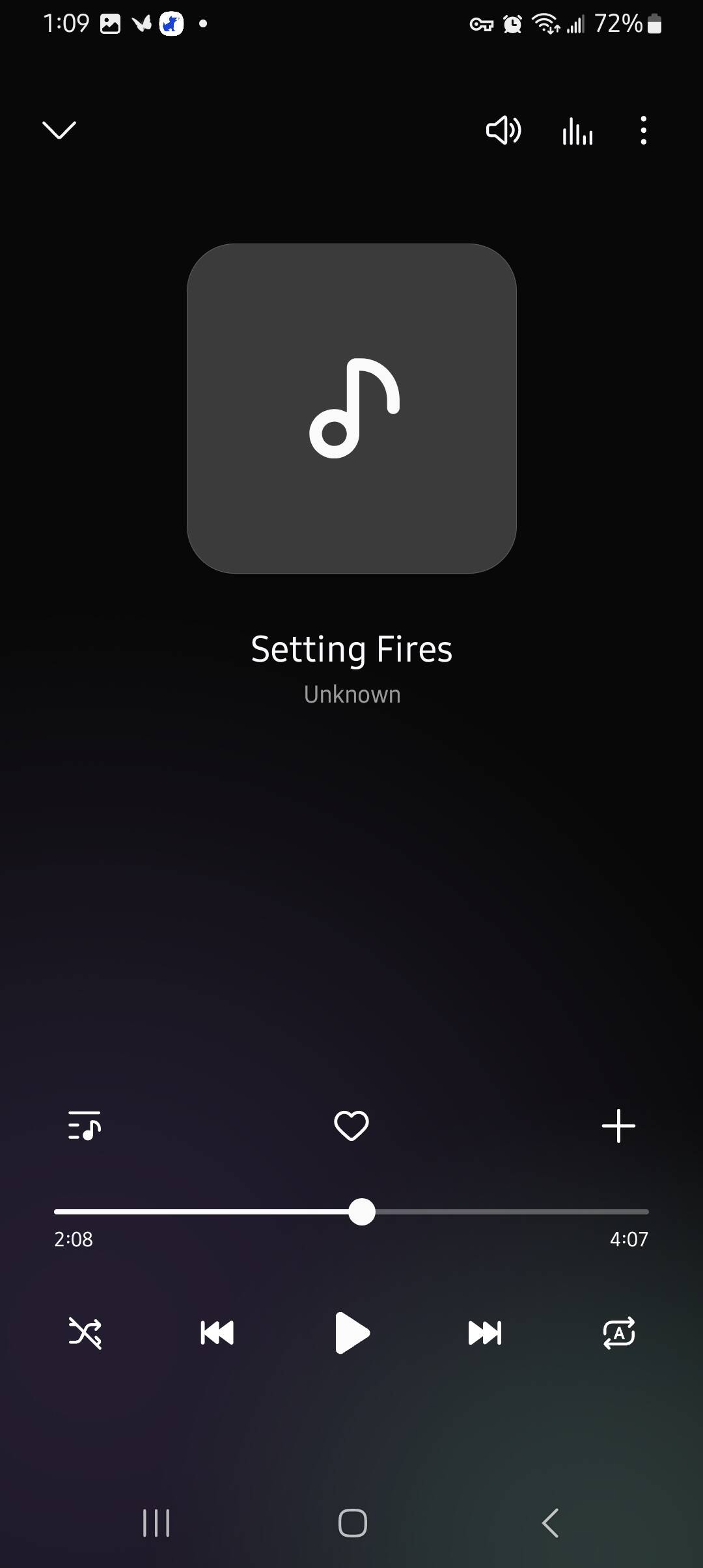Open the current play queue
Screen dimensions: 703x1568
85,1126
